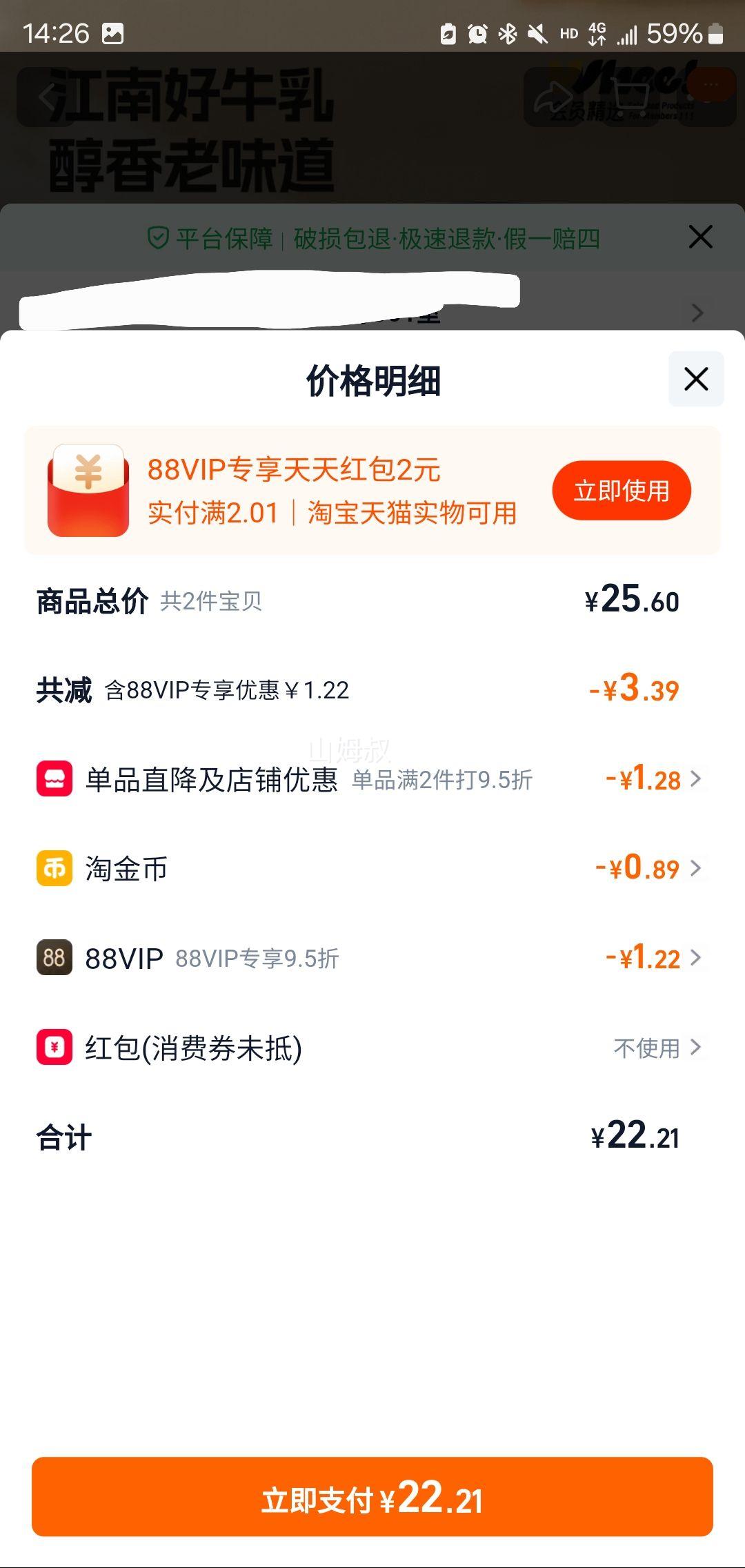The image size is (745, 1568).
Task: Dismiss the 平台保障 order panel
Action: coord(700,237)
